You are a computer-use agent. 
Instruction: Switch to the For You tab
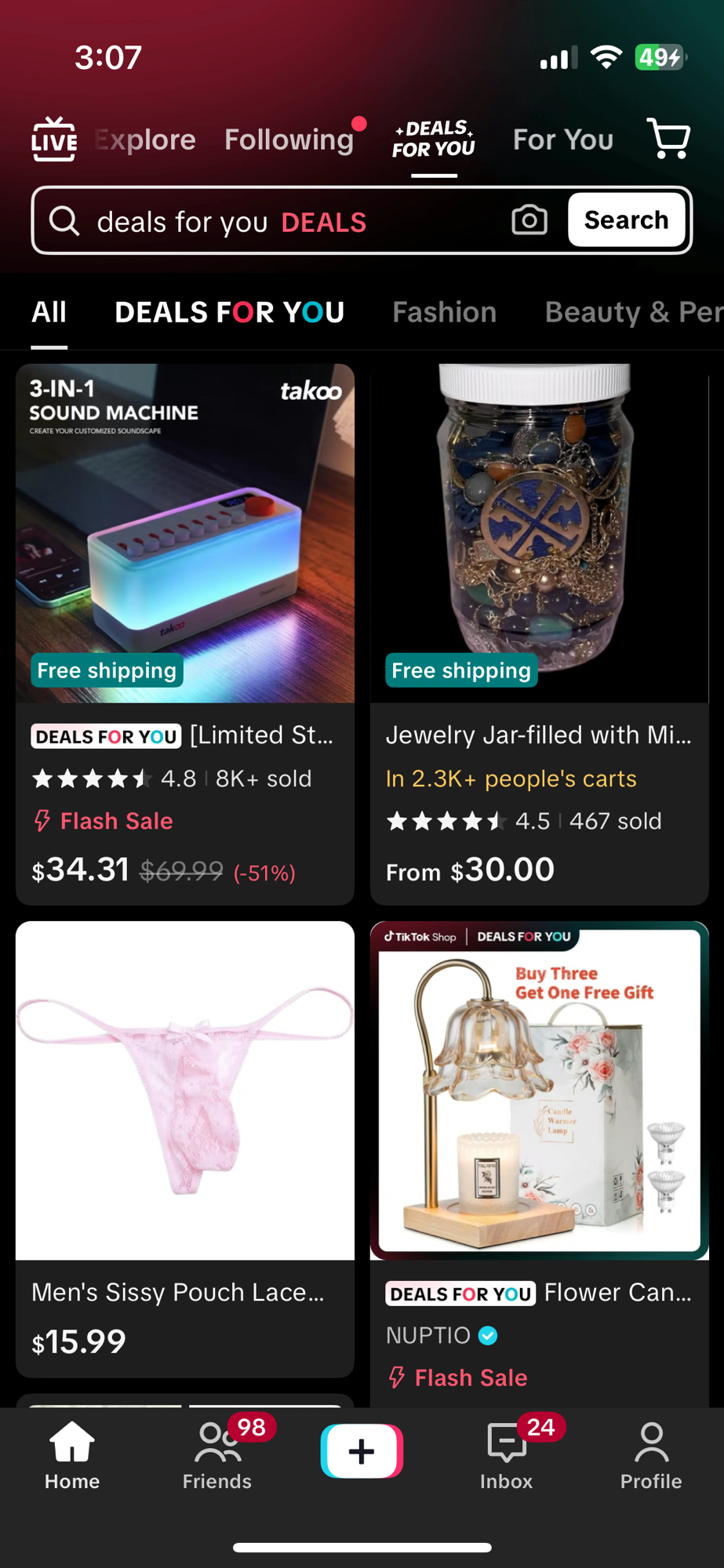coord(562,140)
